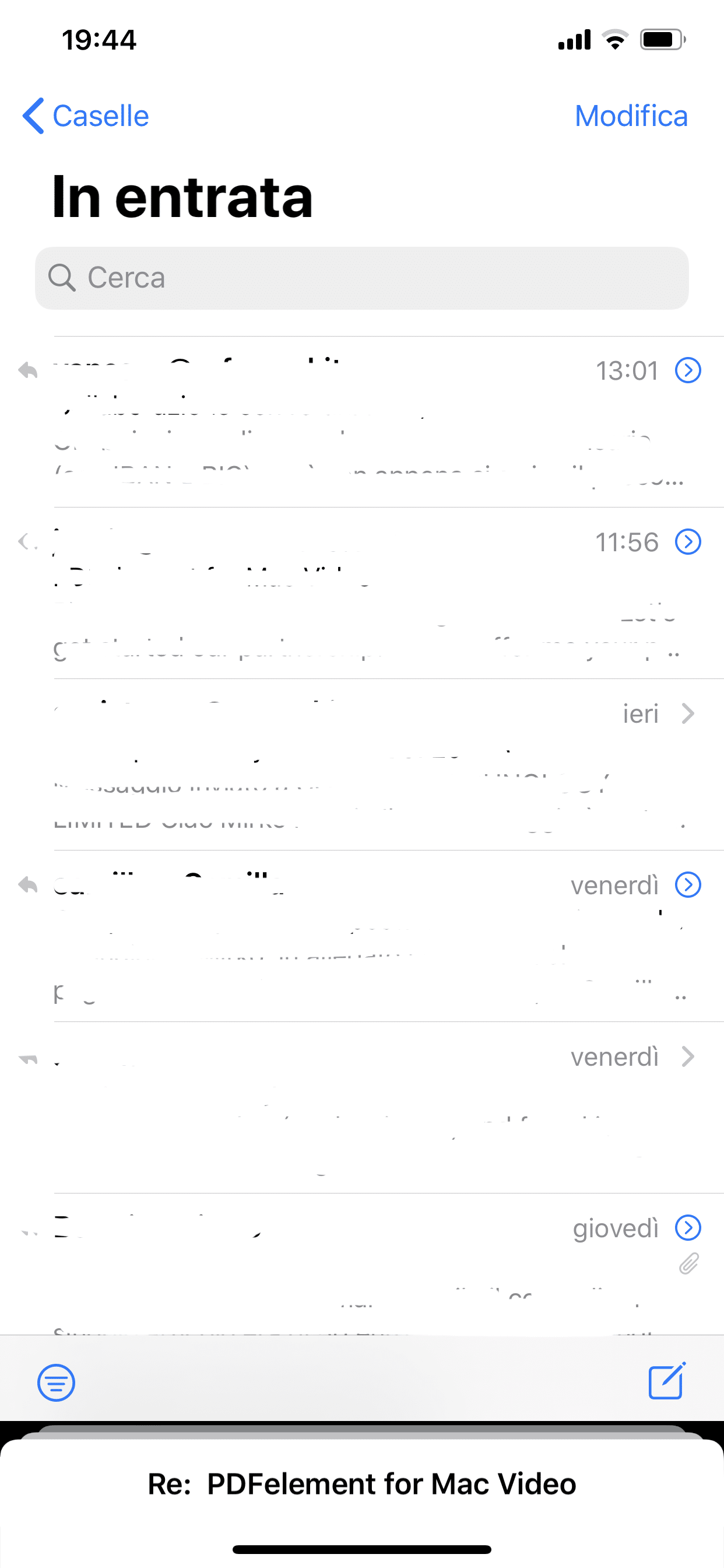Expand the thread received at 13:01
Screen dimensions: 724x1568
coord(688,370)
